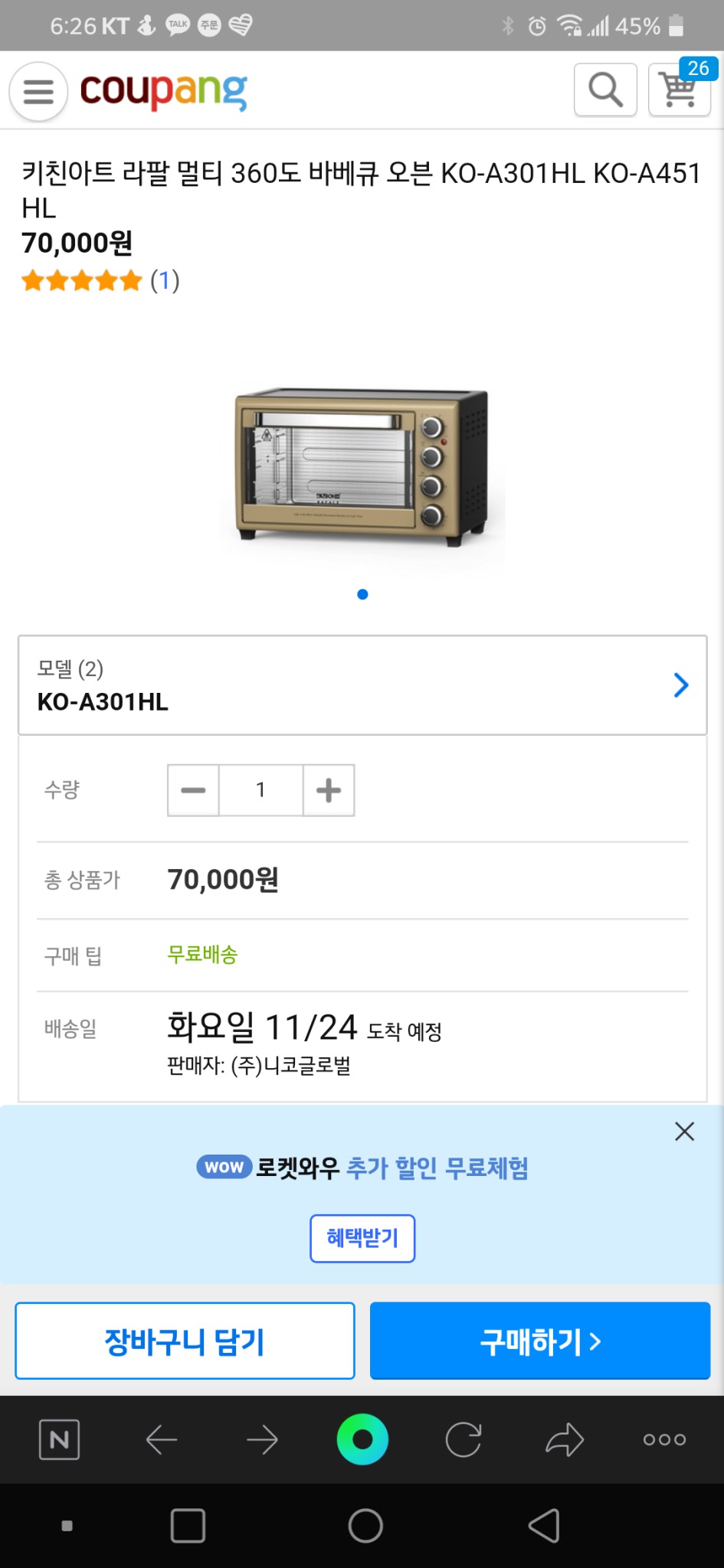The height and width of the screenshot is (1568, 724).
Task: Tap 구매하기 to purchase now
Action: point(539,1341)
